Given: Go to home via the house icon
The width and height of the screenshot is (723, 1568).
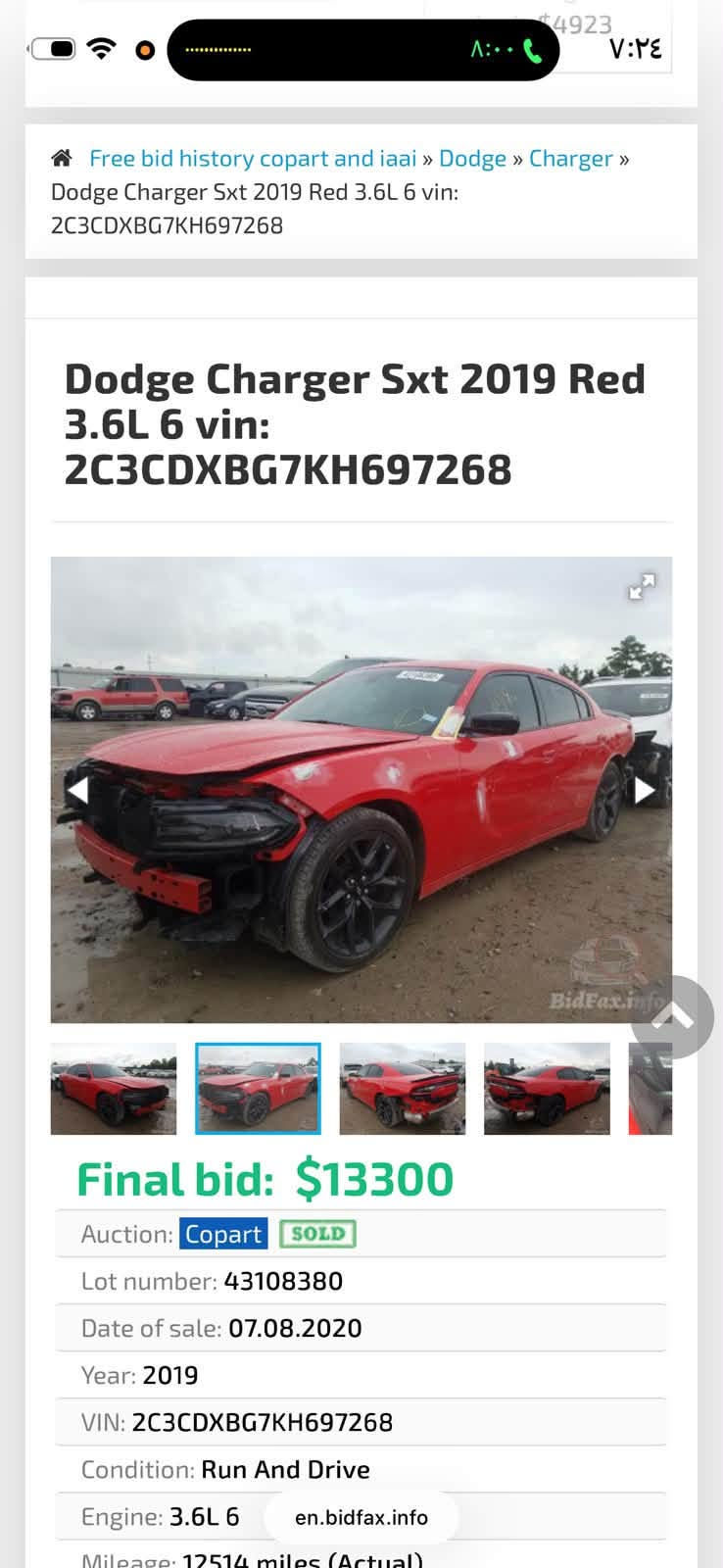Looking at the screenshot, I should click(x=62, y=159).
